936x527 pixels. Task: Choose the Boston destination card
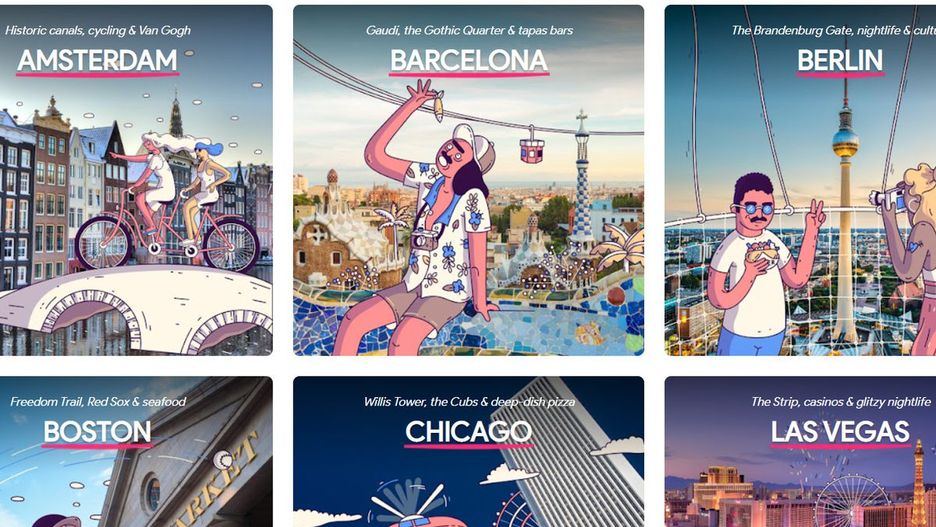[136, 452]
